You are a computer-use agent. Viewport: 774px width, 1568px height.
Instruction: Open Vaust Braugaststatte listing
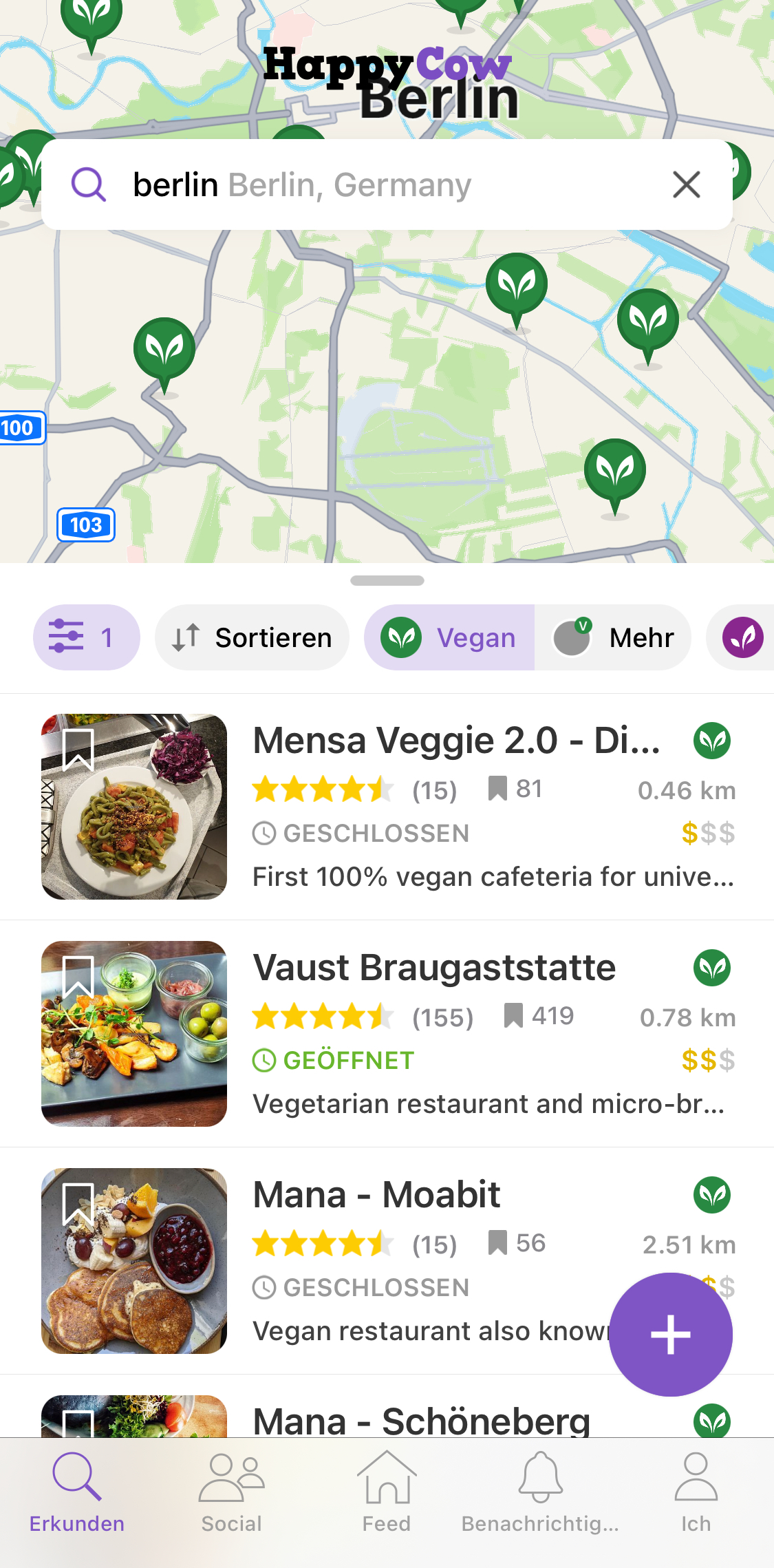[435, 968]
